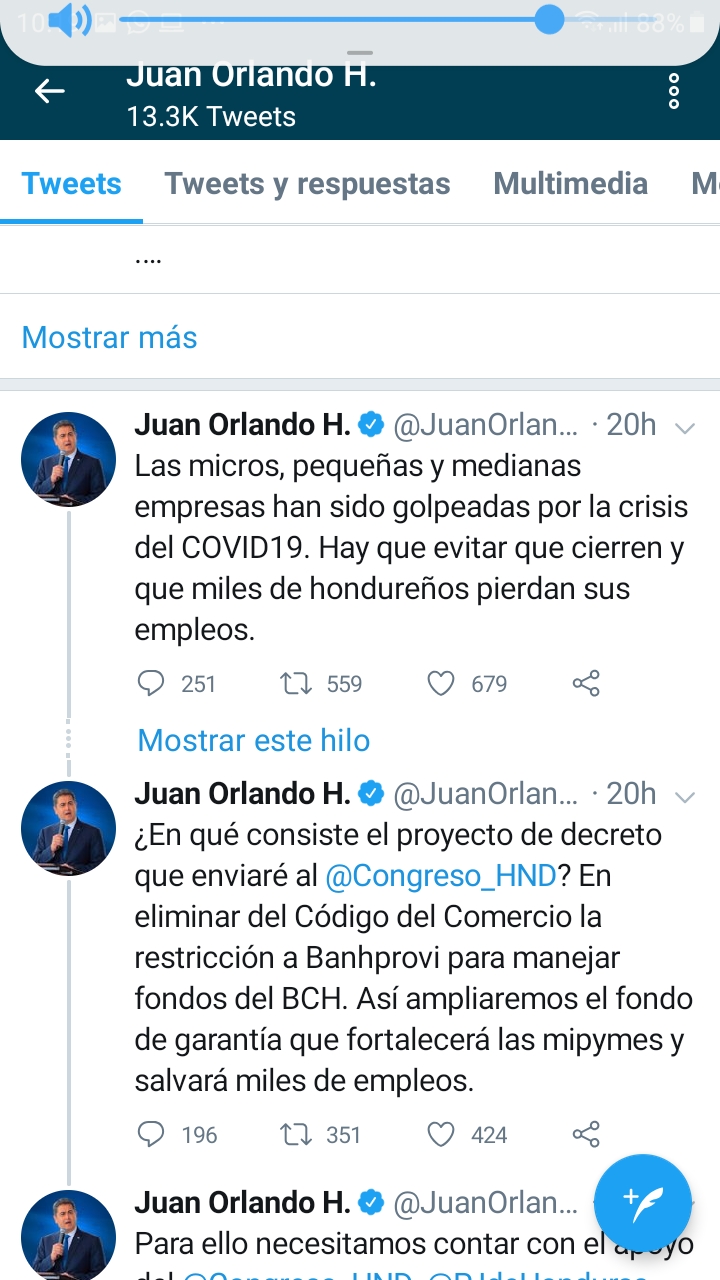Retweet the tweet with 351 retweets
This screenshot has height=1280, width=720.
point(296,1134)
